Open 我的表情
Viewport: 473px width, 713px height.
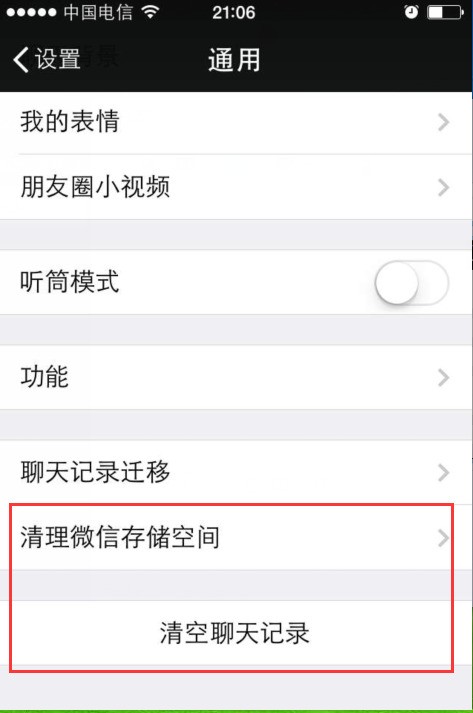(x=236, y=122)
